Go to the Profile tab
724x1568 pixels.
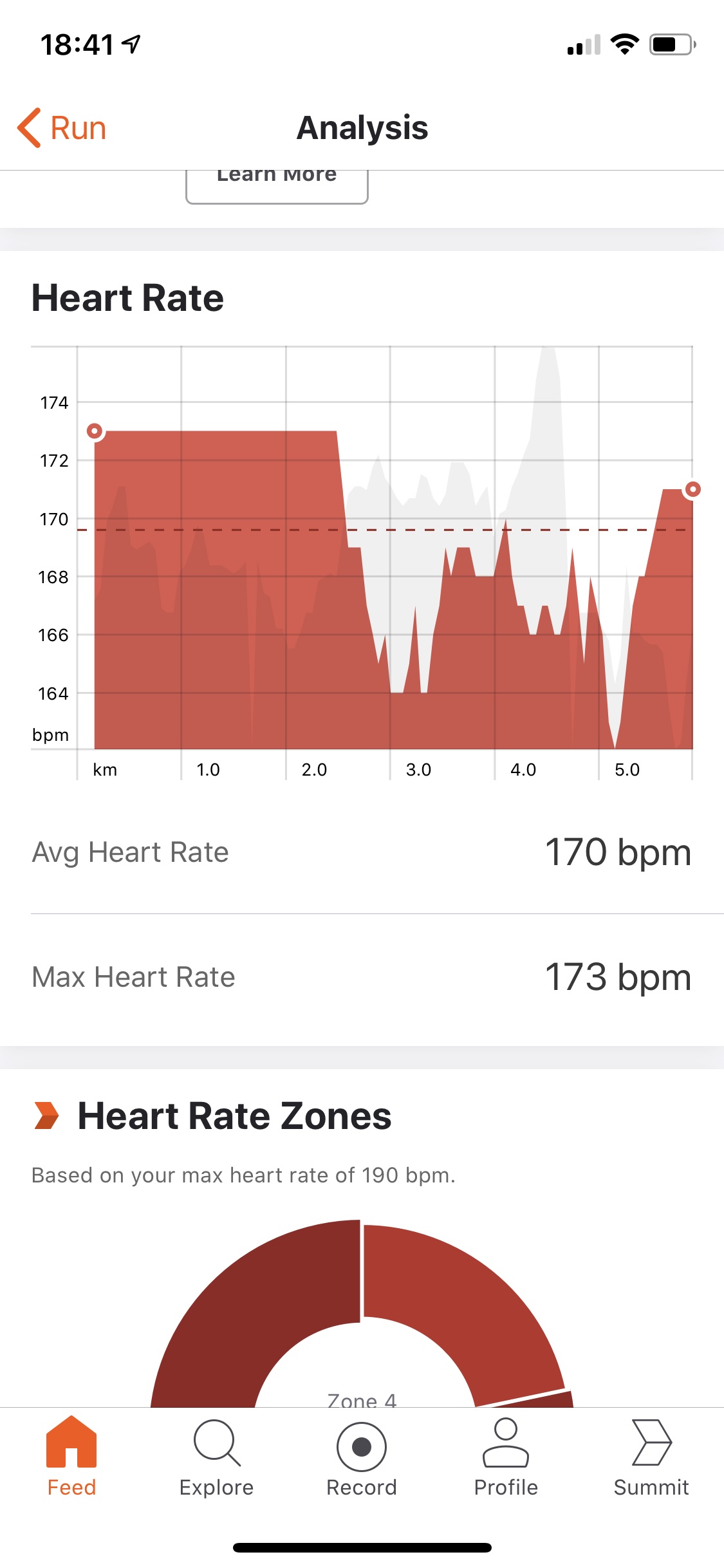(506, 1458)
